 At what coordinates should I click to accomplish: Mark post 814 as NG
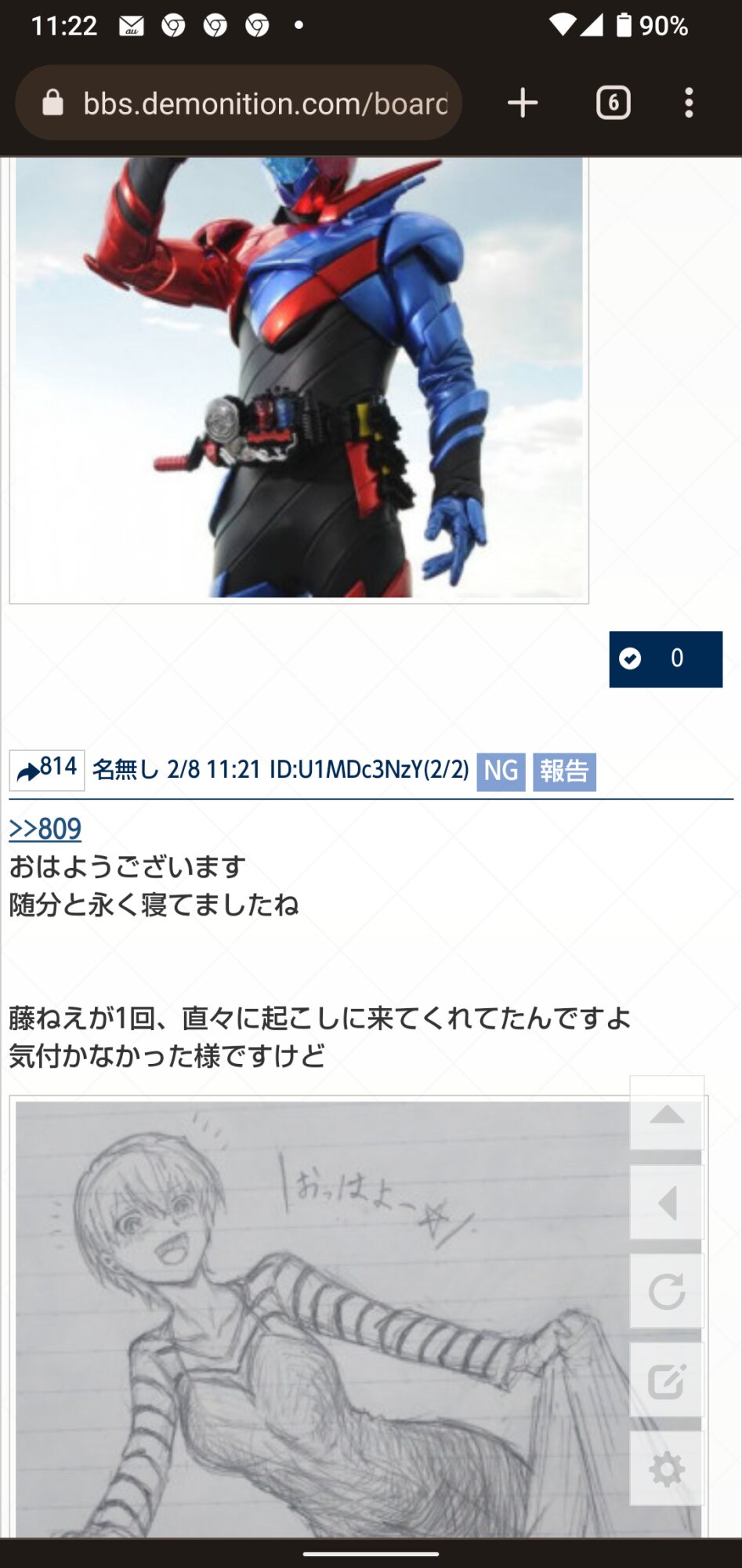(x=501, y=771)
